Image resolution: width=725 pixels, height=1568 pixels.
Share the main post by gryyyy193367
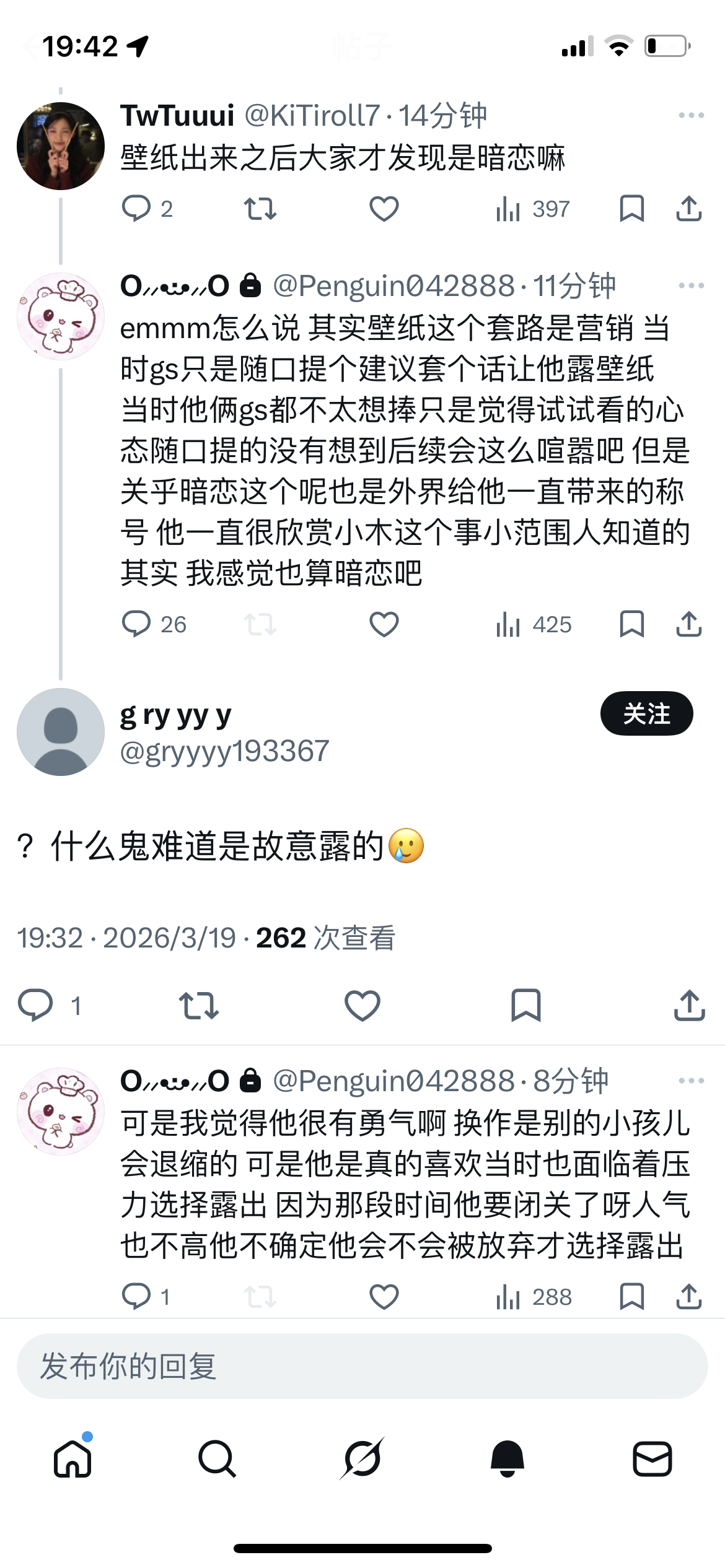pyautogui.click(x=689, y=1005)
